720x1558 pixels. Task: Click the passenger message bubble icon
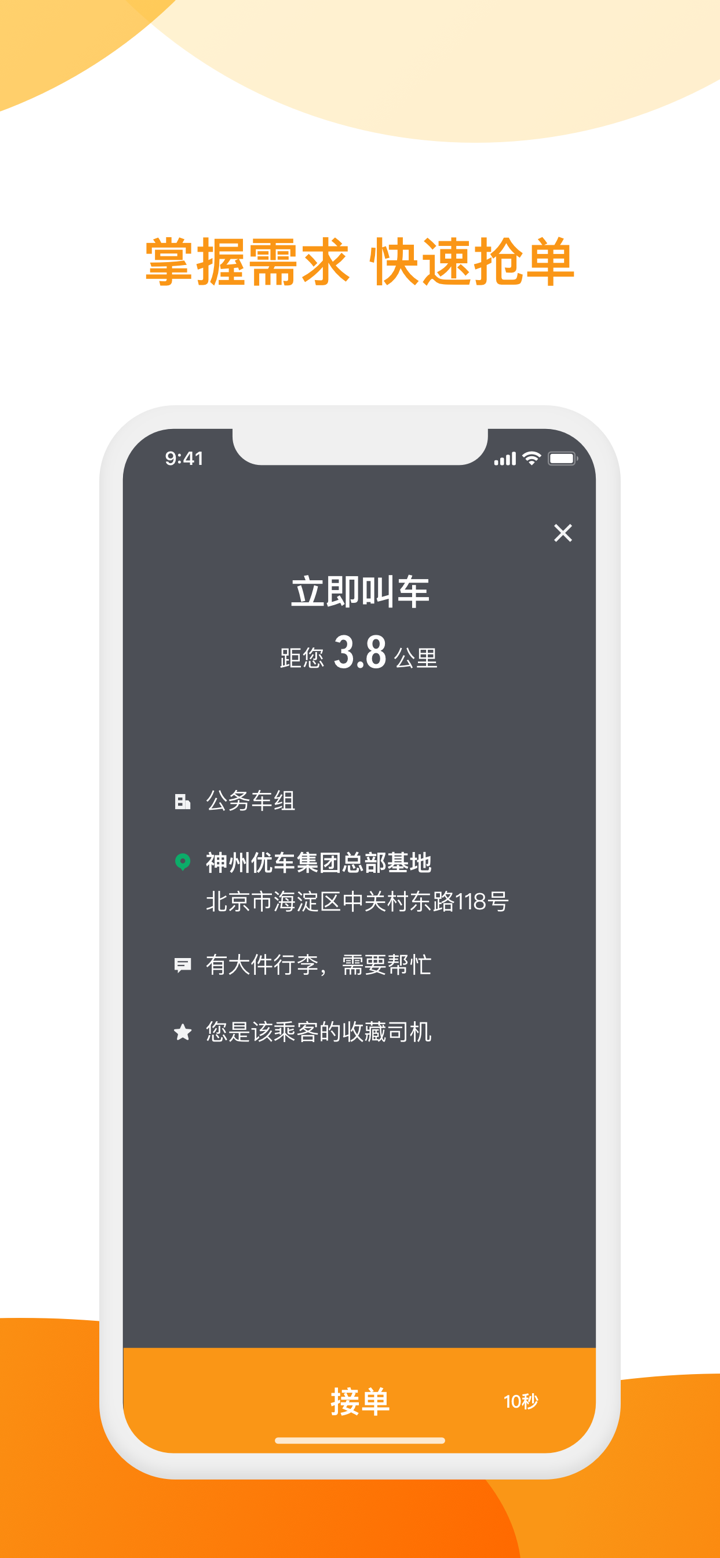tap(182, 963)
